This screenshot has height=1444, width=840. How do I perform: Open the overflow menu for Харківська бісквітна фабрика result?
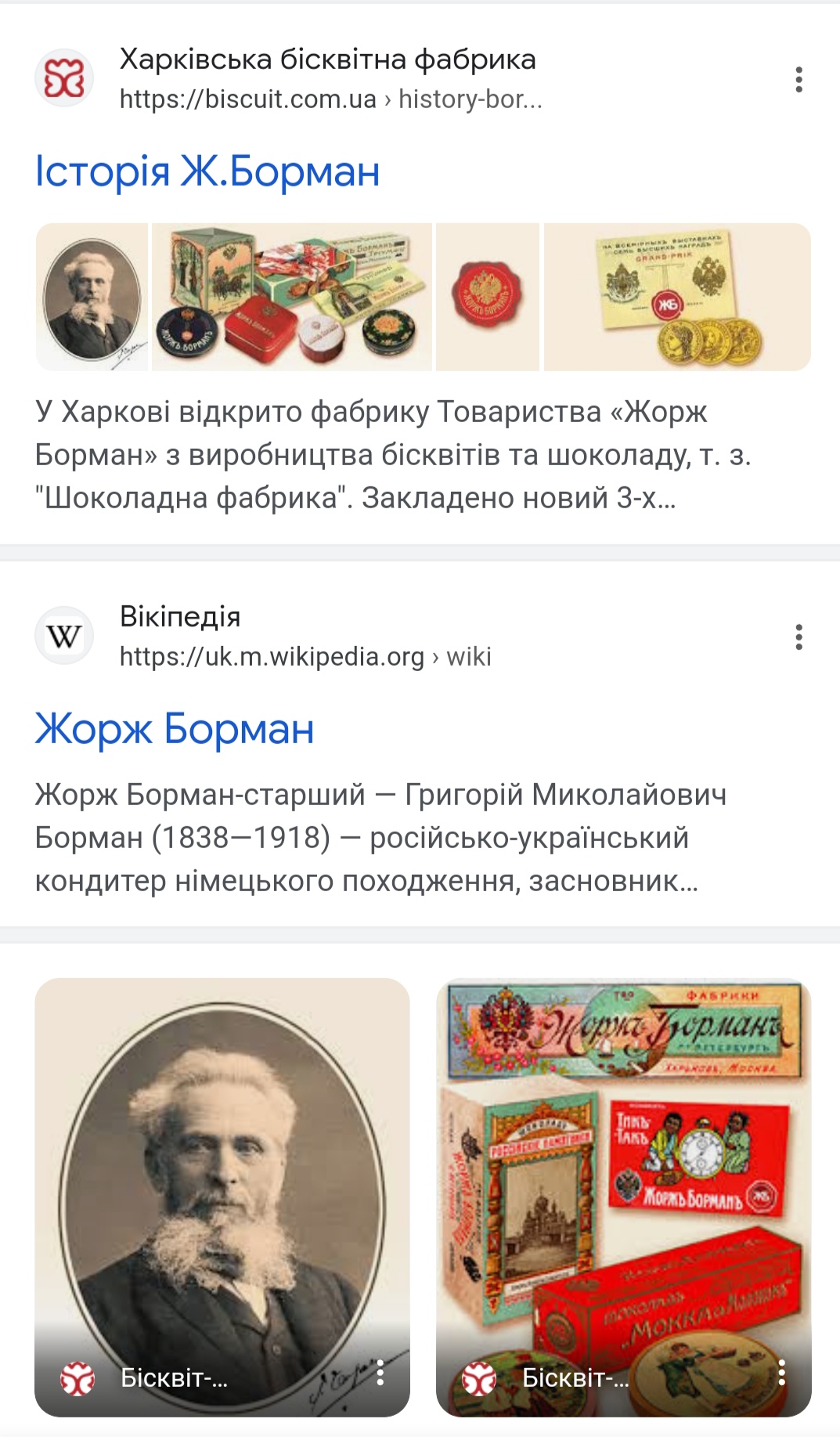coord(799,79)
